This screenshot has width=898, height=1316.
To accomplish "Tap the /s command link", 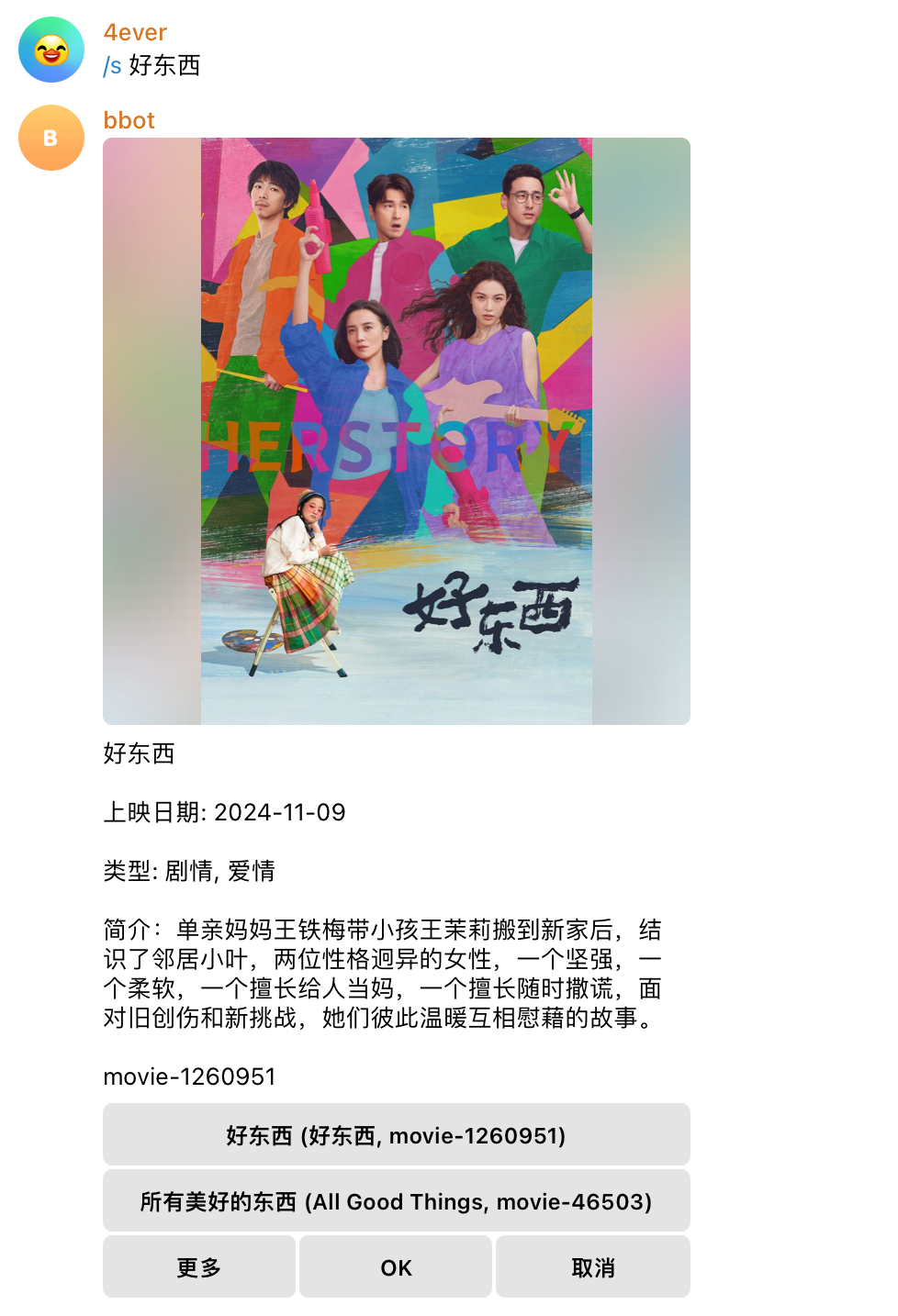I will pos(112,66).
